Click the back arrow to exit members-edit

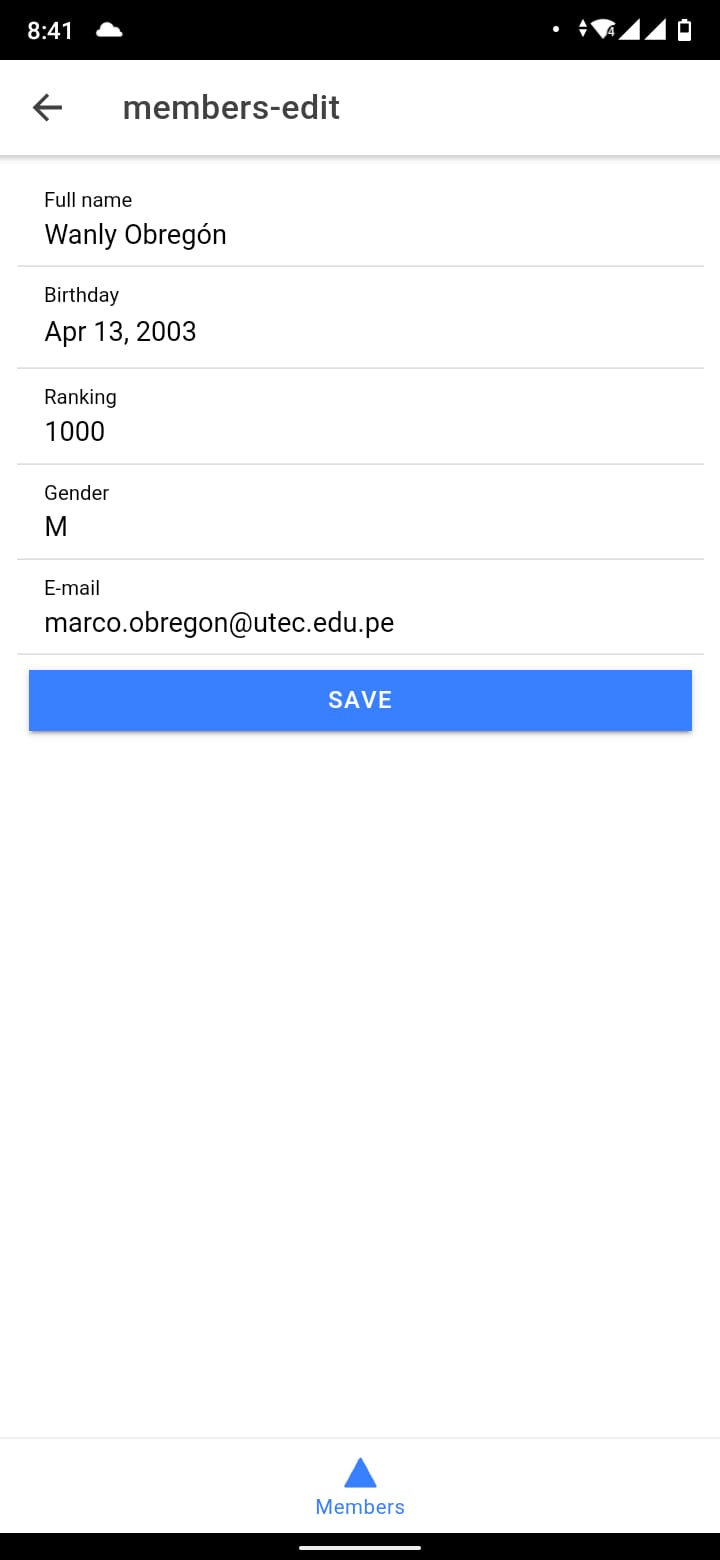[47, 107]
